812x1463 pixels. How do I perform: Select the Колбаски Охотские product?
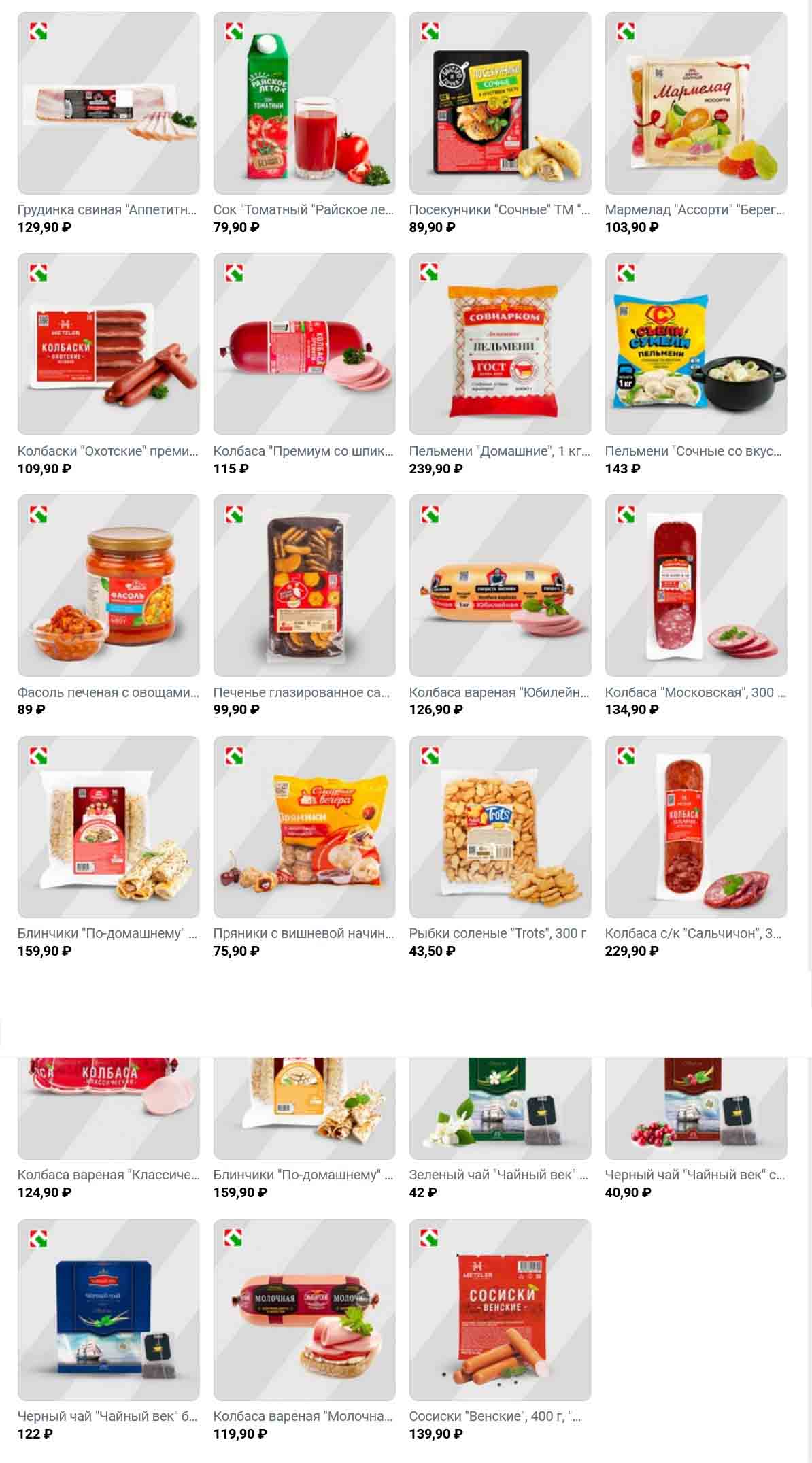tap(108, 344)
